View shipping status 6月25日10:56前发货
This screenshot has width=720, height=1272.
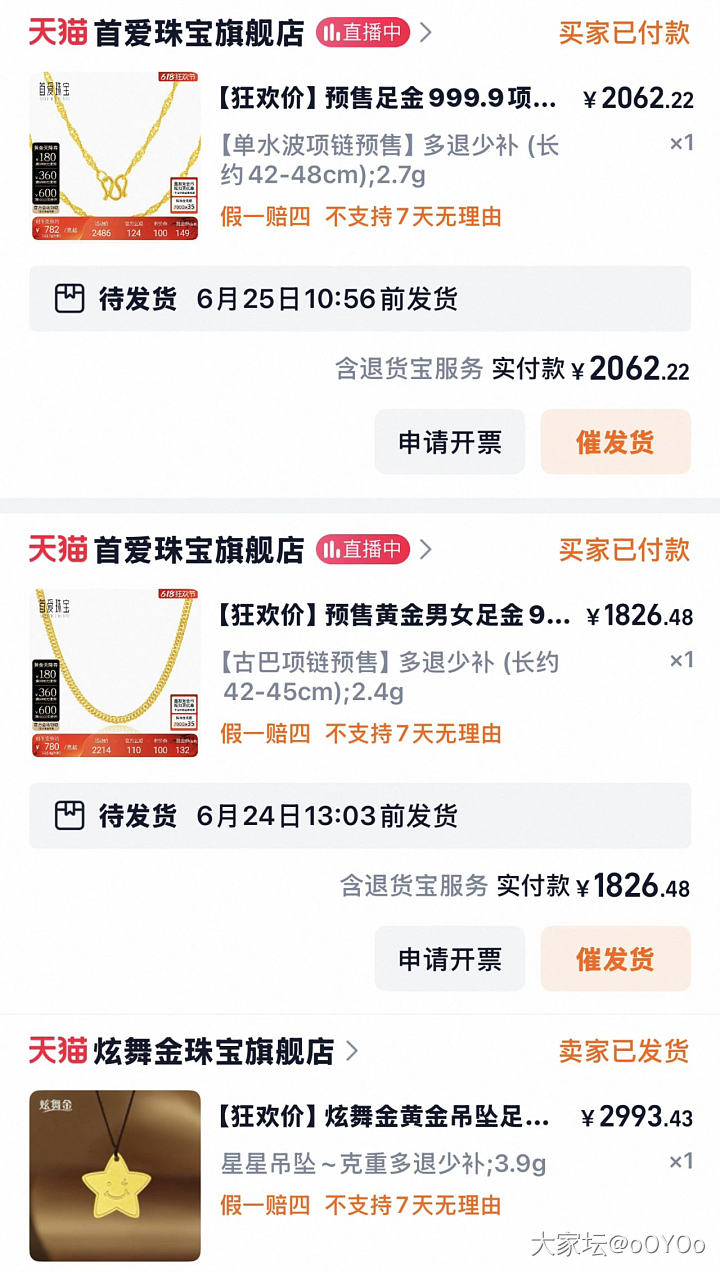[359, 299]
